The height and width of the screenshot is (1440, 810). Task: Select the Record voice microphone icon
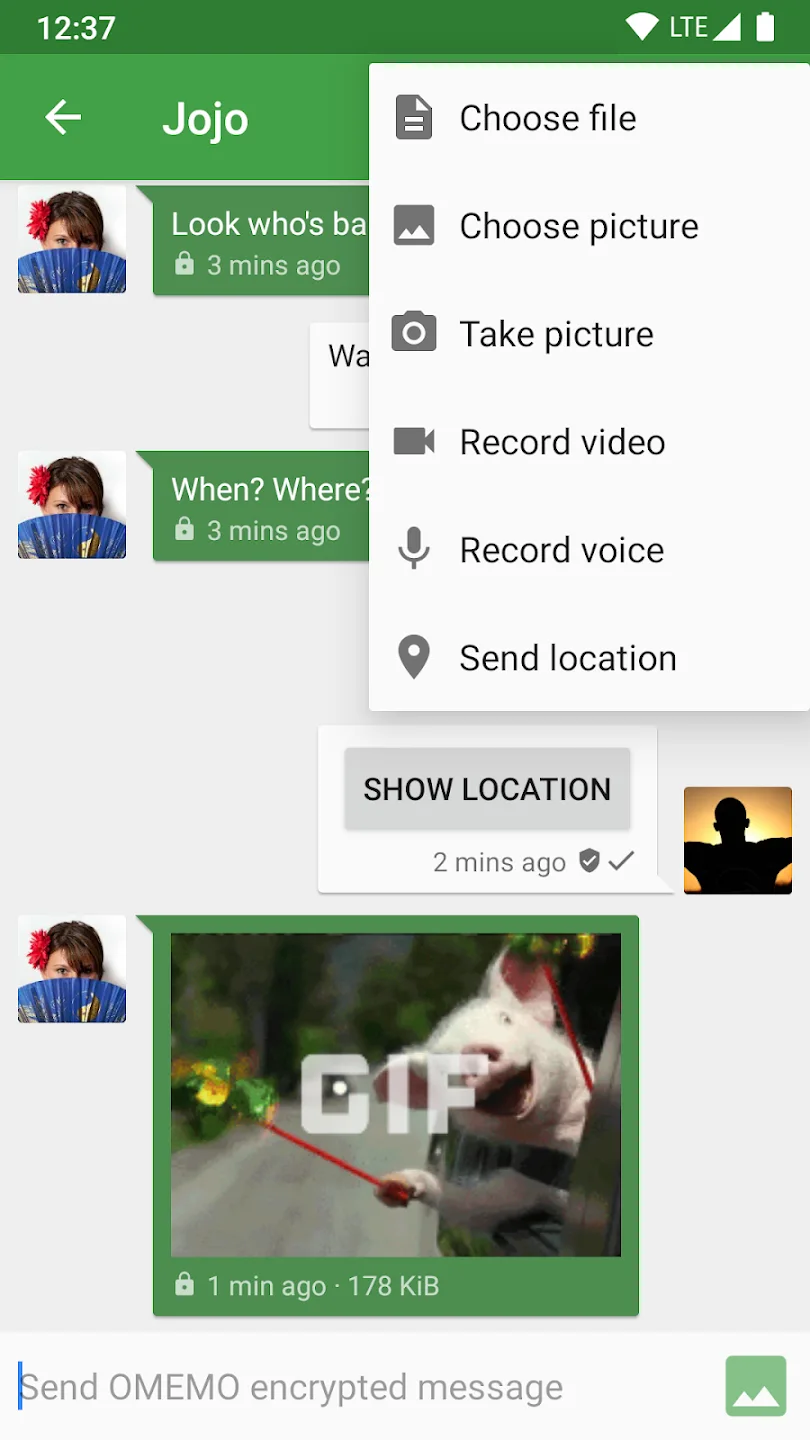click(x=414, y=549)
